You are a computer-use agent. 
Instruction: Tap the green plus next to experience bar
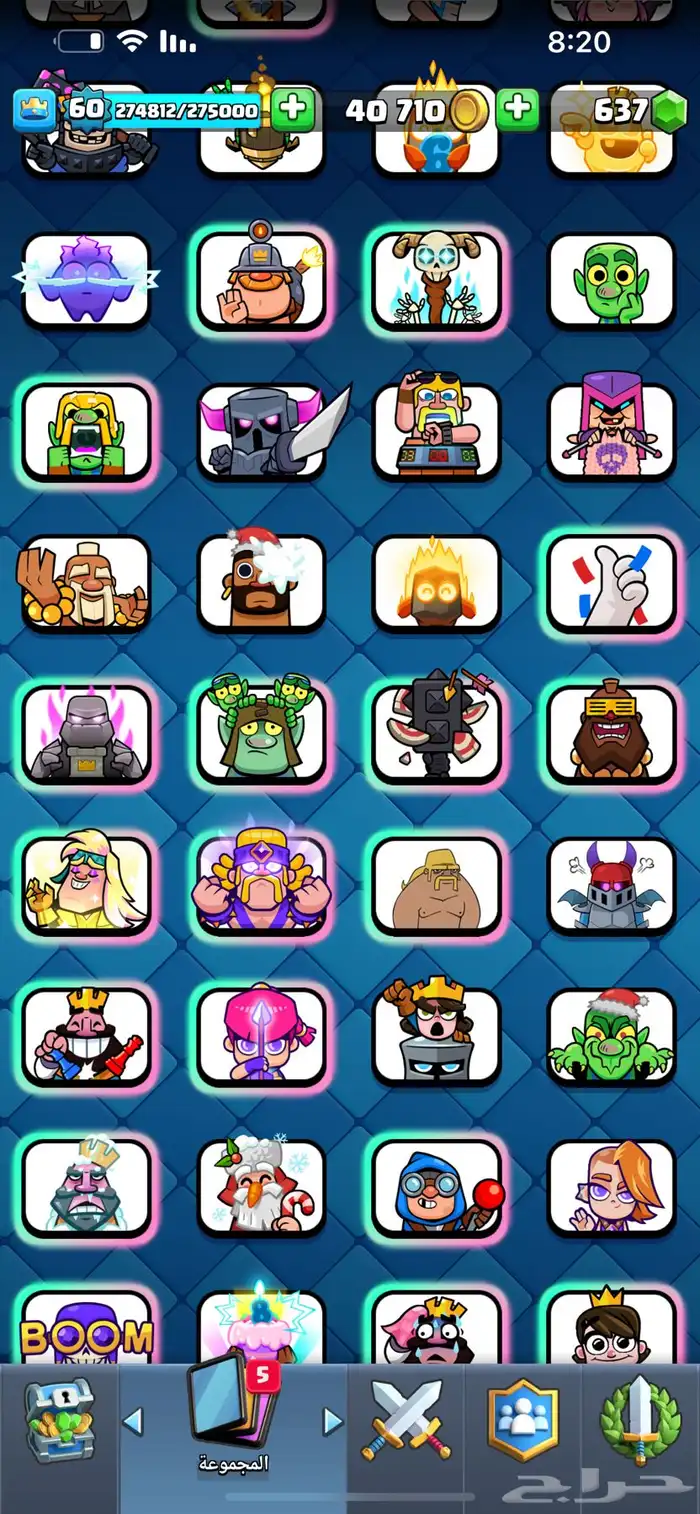coord(293,109)
